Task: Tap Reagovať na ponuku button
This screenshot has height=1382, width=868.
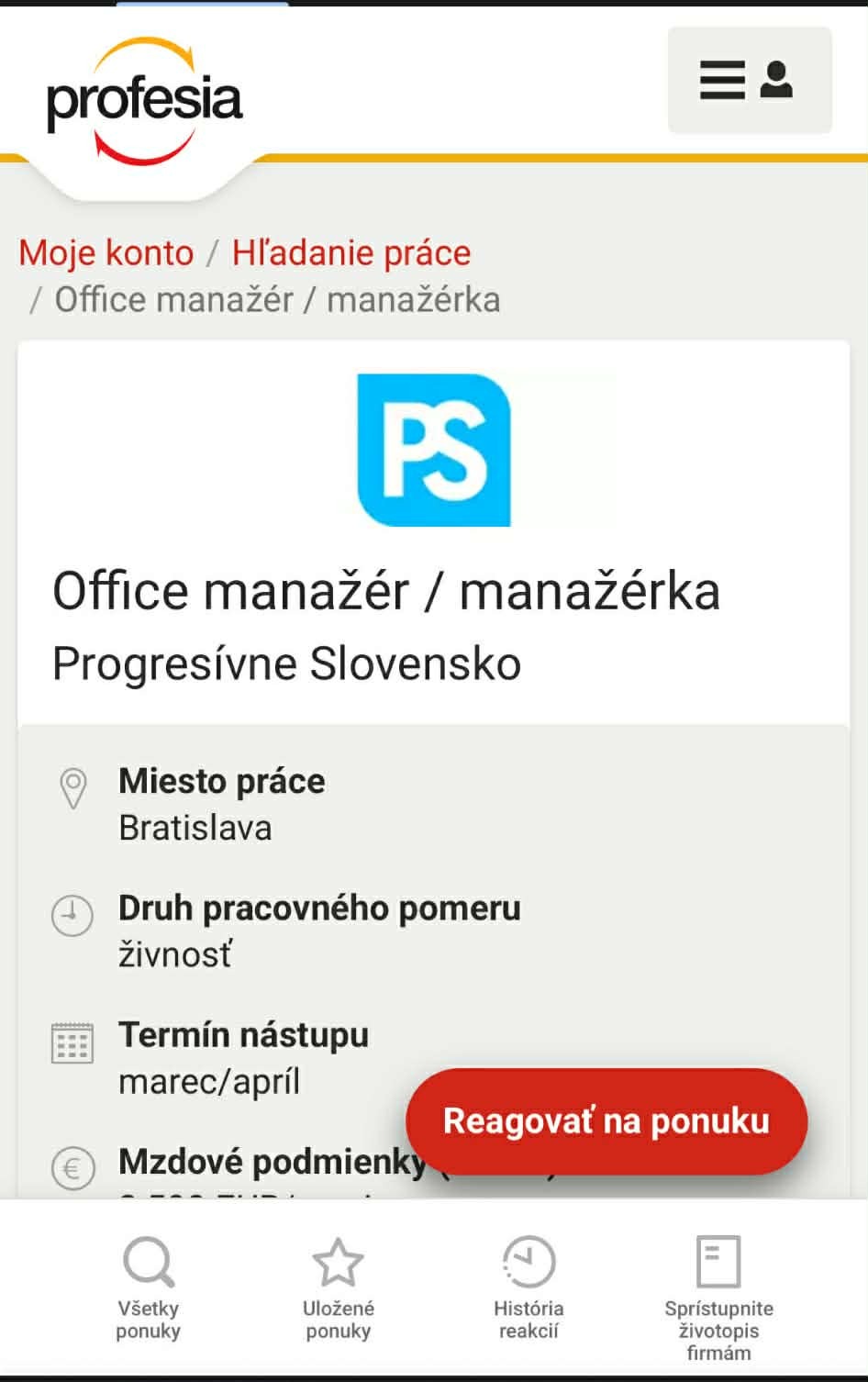Action: (606, 1120)
